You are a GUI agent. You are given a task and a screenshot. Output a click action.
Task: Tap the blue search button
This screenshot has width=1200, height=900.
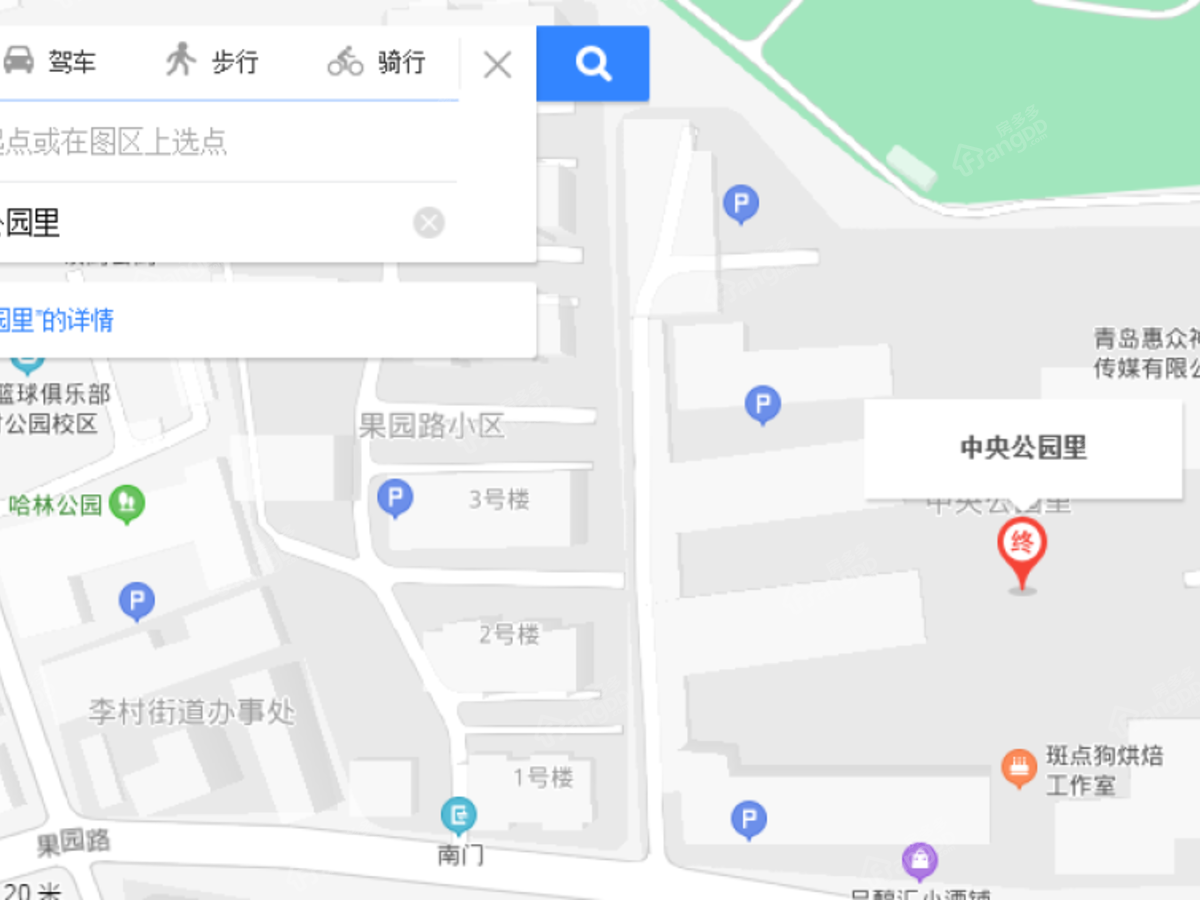point(593,64)
